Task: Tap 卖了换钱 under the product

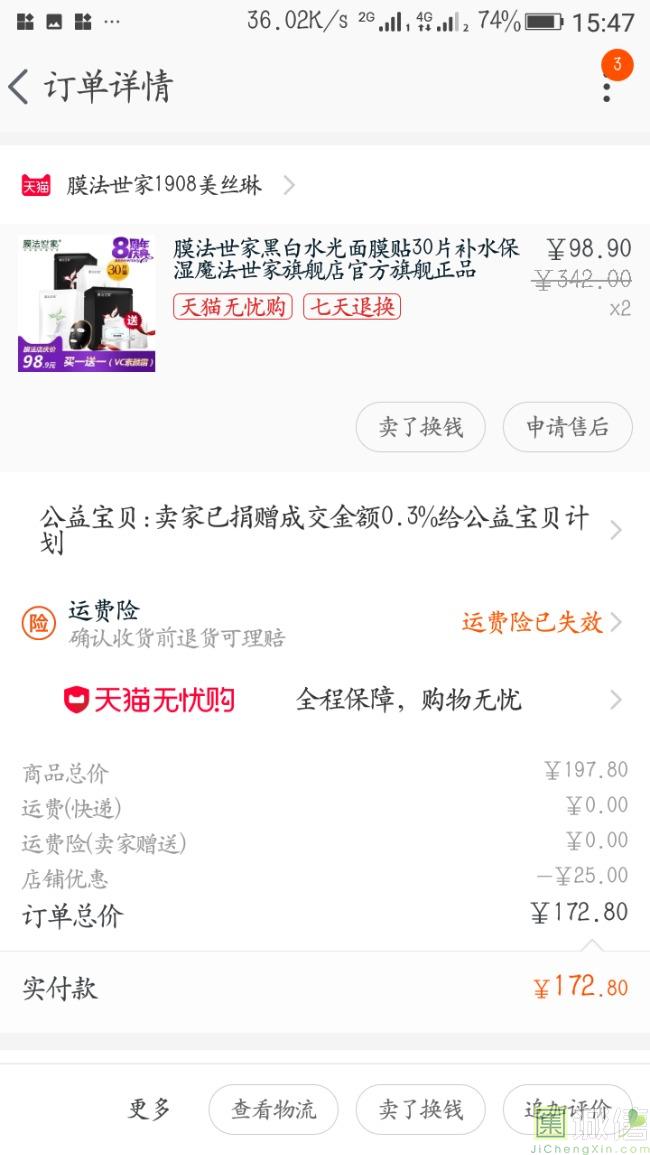Action: pos(420,427)
